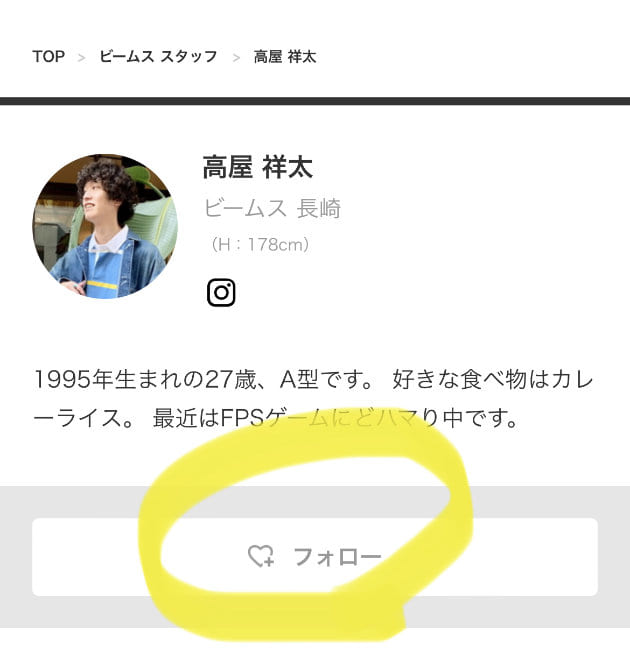Open the ビームス 長崎 shop link

point(272,209)
